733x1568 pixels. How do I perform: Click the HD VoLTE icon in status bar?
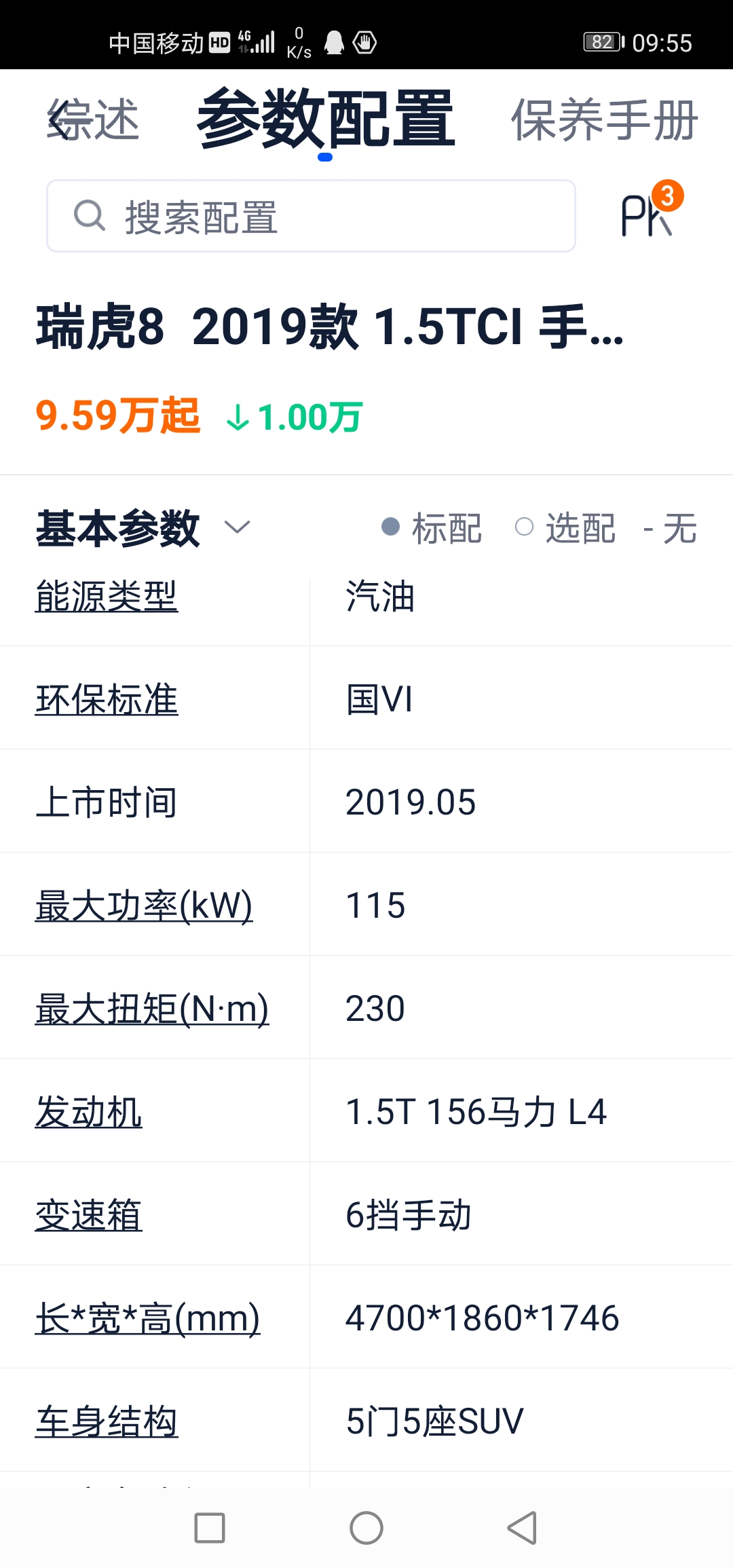tap(219, 41)
